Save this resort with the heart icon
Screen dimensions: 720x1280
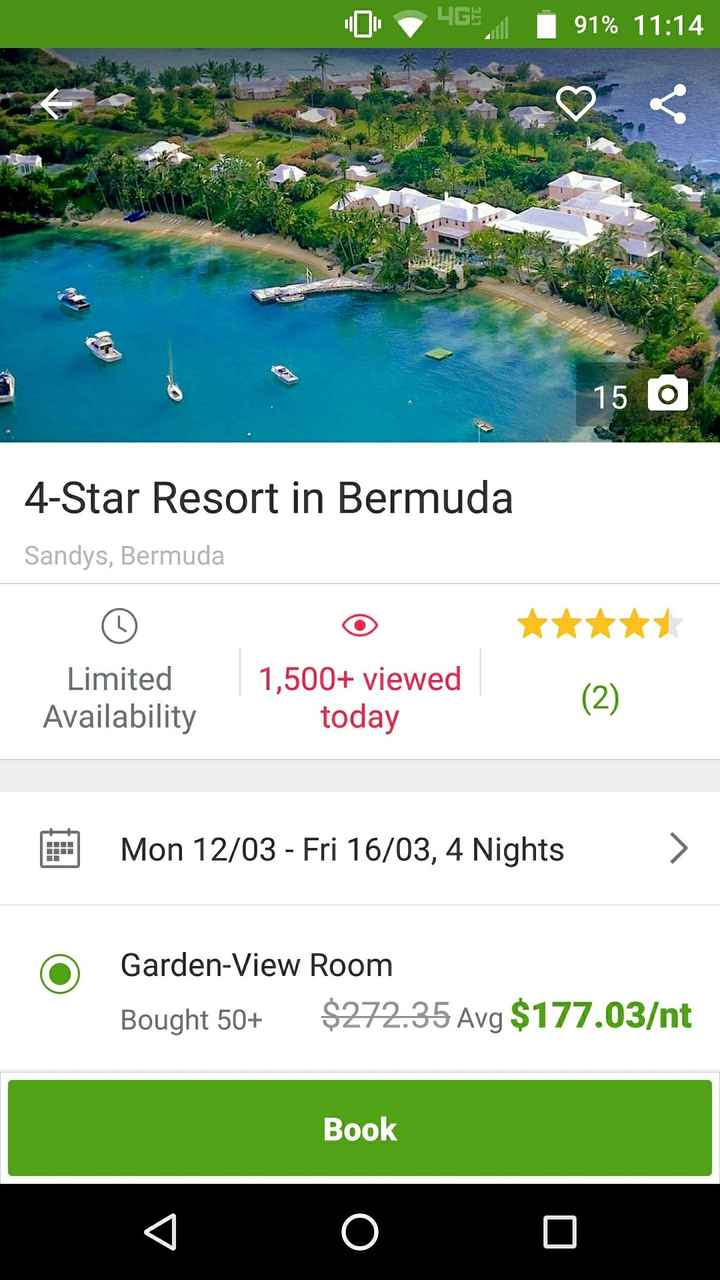(575, 104)
